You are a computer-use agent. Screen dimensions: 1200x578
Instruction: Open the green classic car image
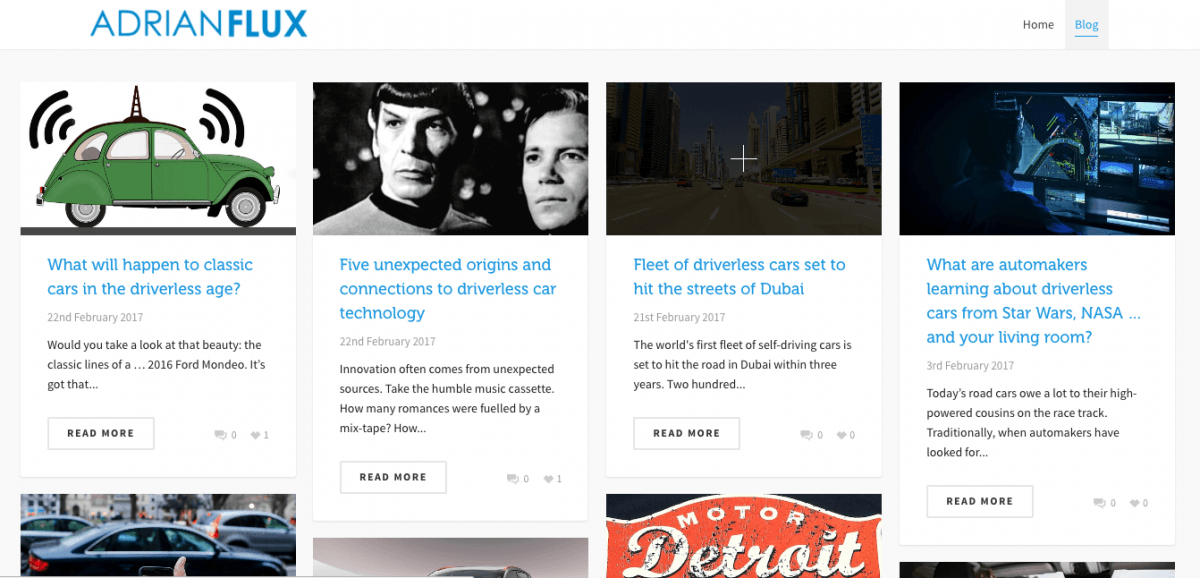click(158, 158)
